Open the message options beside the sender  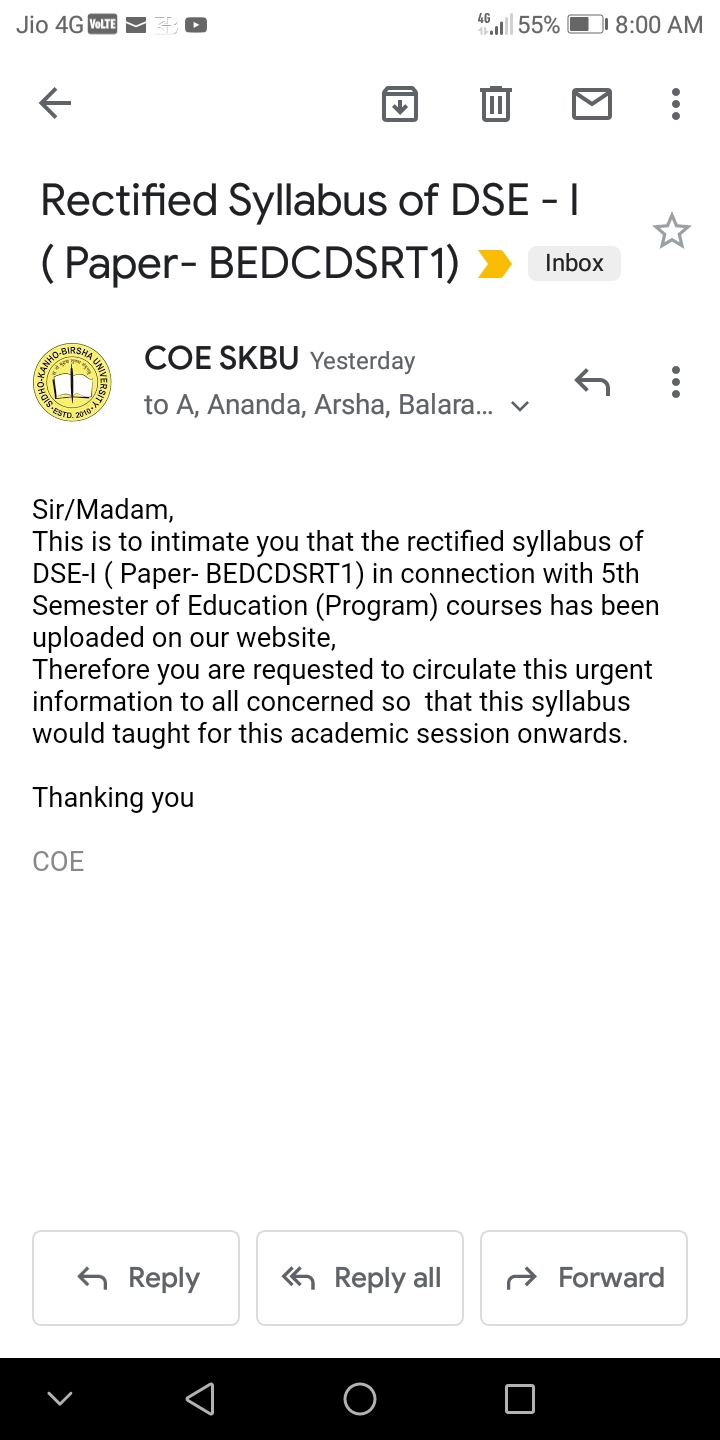coord(676,382)
